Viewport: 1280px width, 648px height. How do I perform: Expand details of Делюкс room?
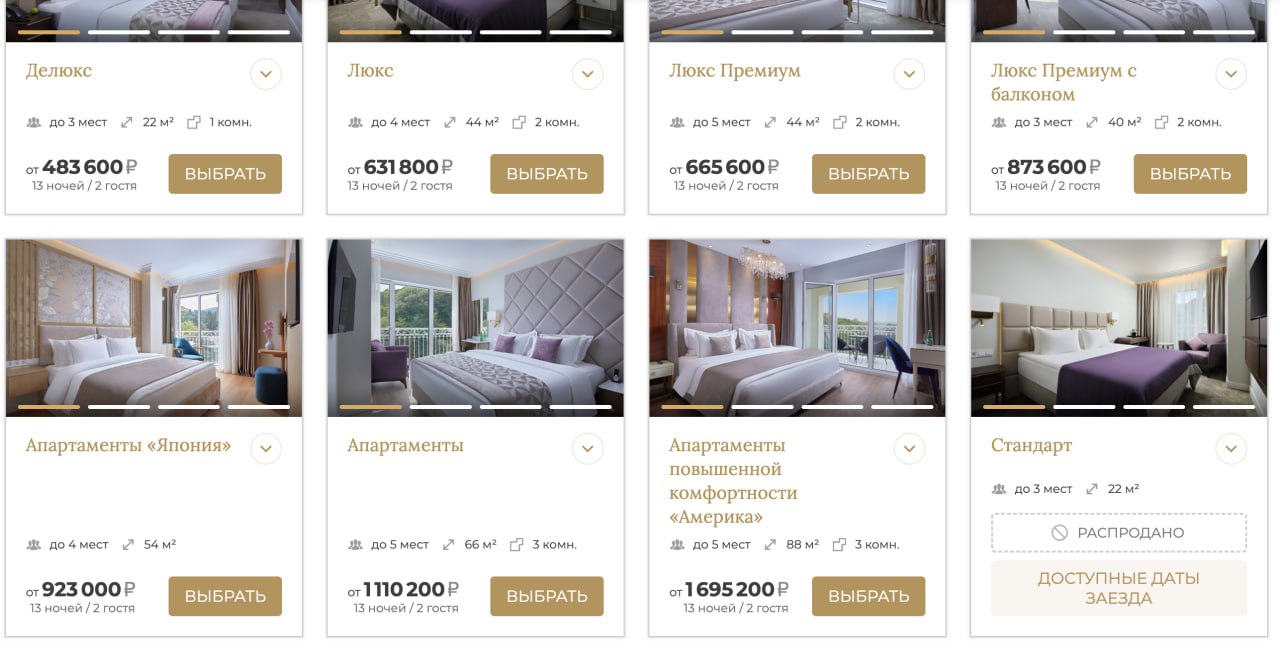coord(266,74)
